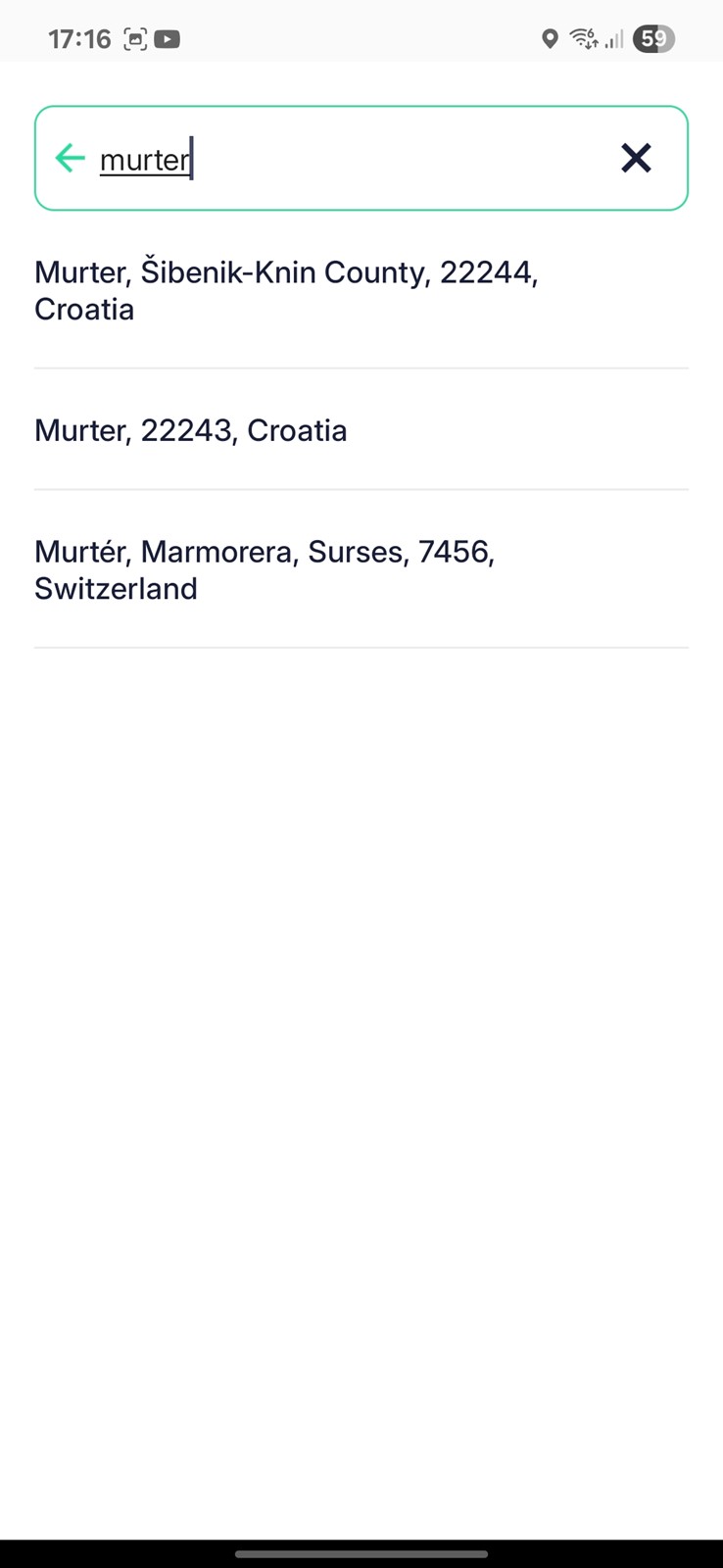Choose Murter, 22243, Croatia result
This screenshot has height=1568, width=723.
tap(361, 430)
